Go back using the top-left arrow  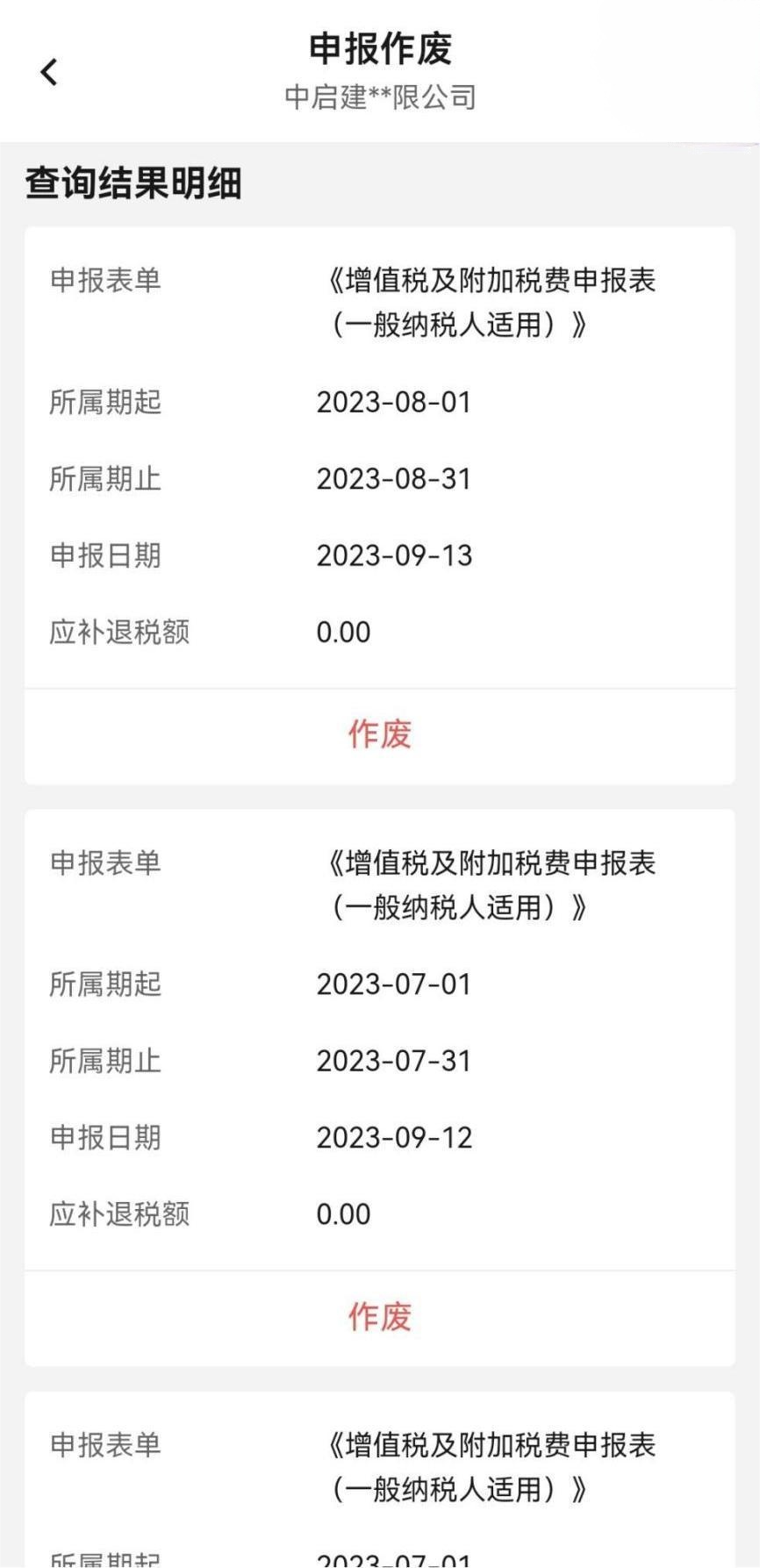[49, 72]
